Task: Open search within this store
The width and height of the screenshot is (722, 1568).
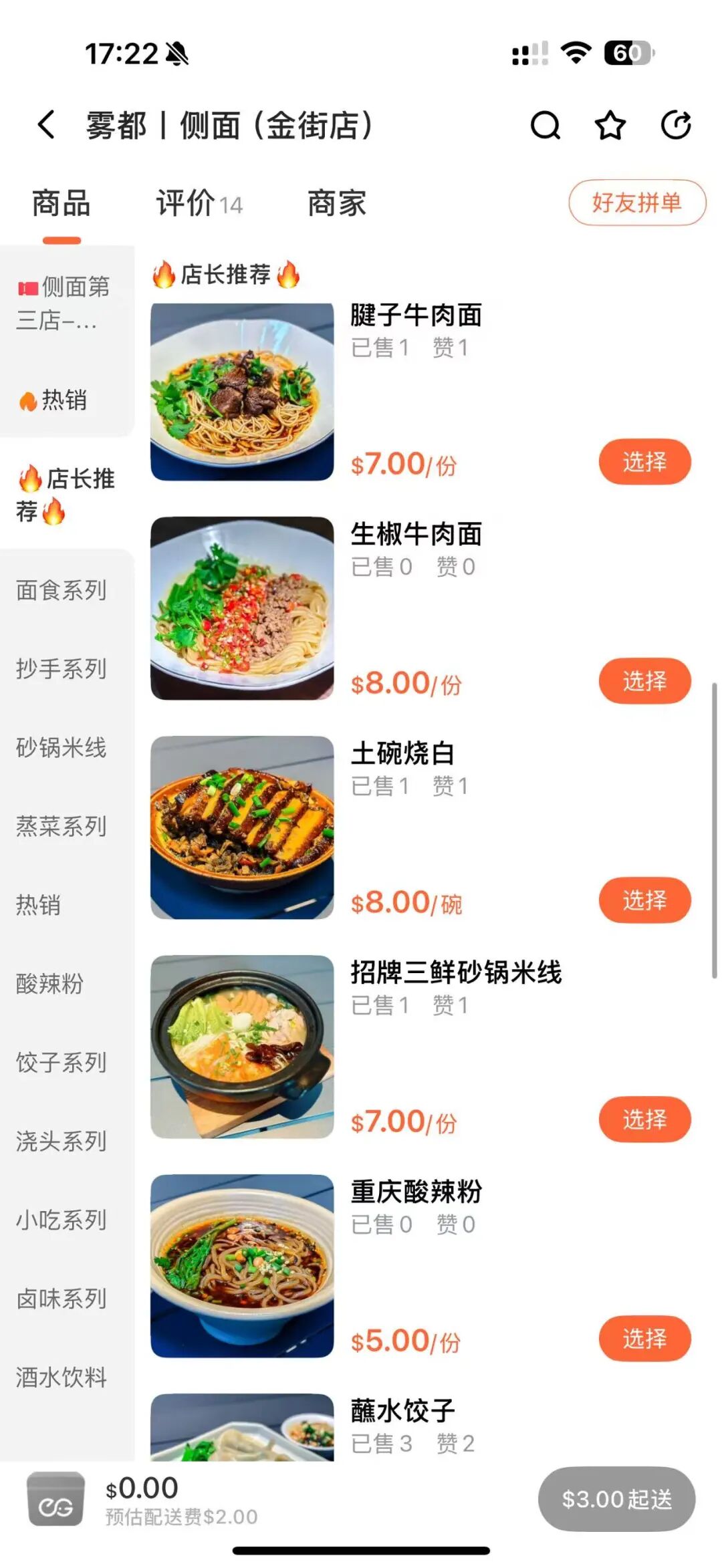Action: tap(545, 125)
